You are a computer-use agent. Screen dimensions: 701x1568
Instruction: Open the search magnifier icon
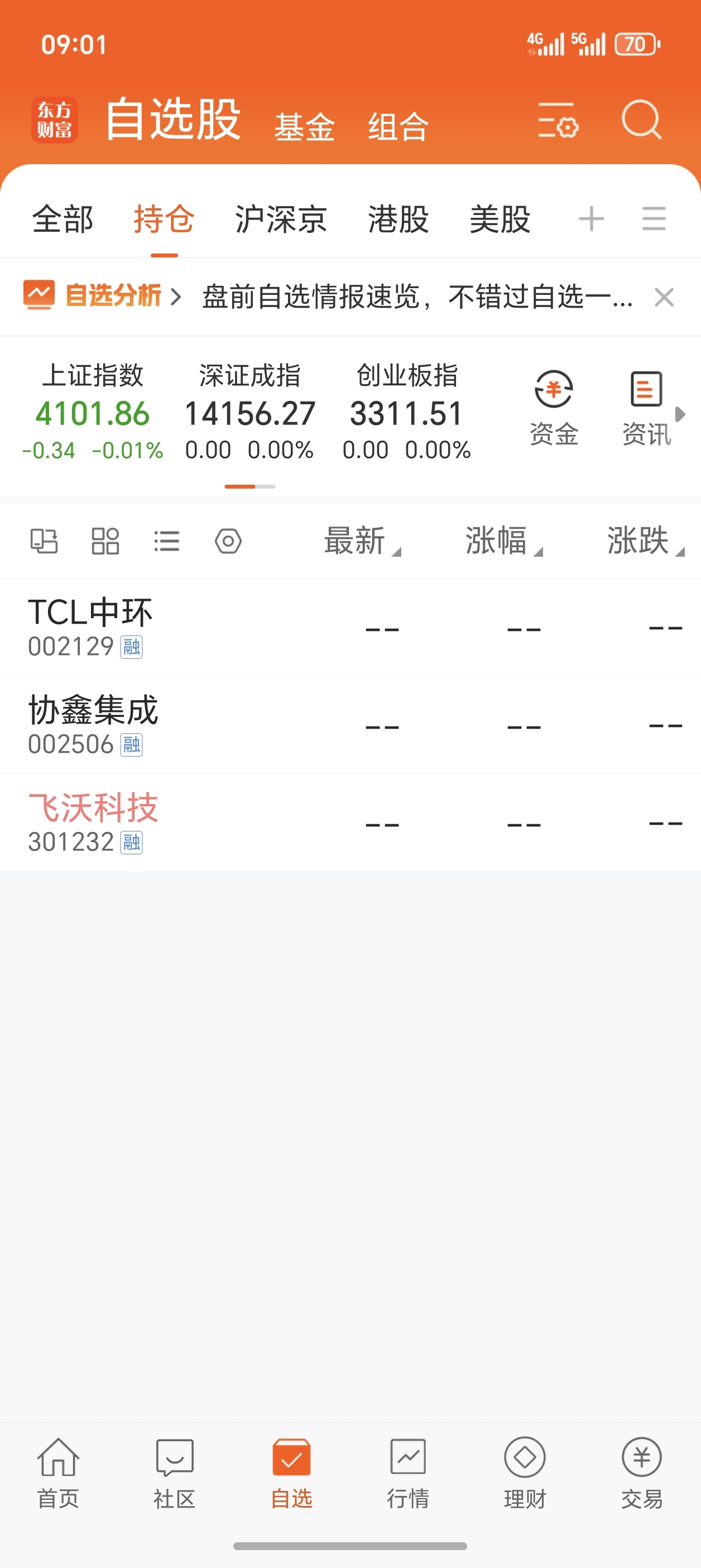coord(641,120)
